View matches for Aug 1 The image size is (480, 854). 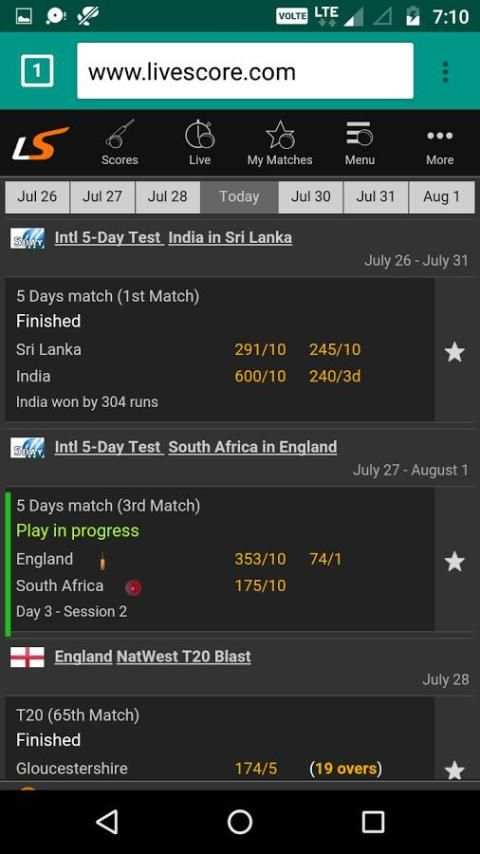pyautogui.click(x=442, y=197)
